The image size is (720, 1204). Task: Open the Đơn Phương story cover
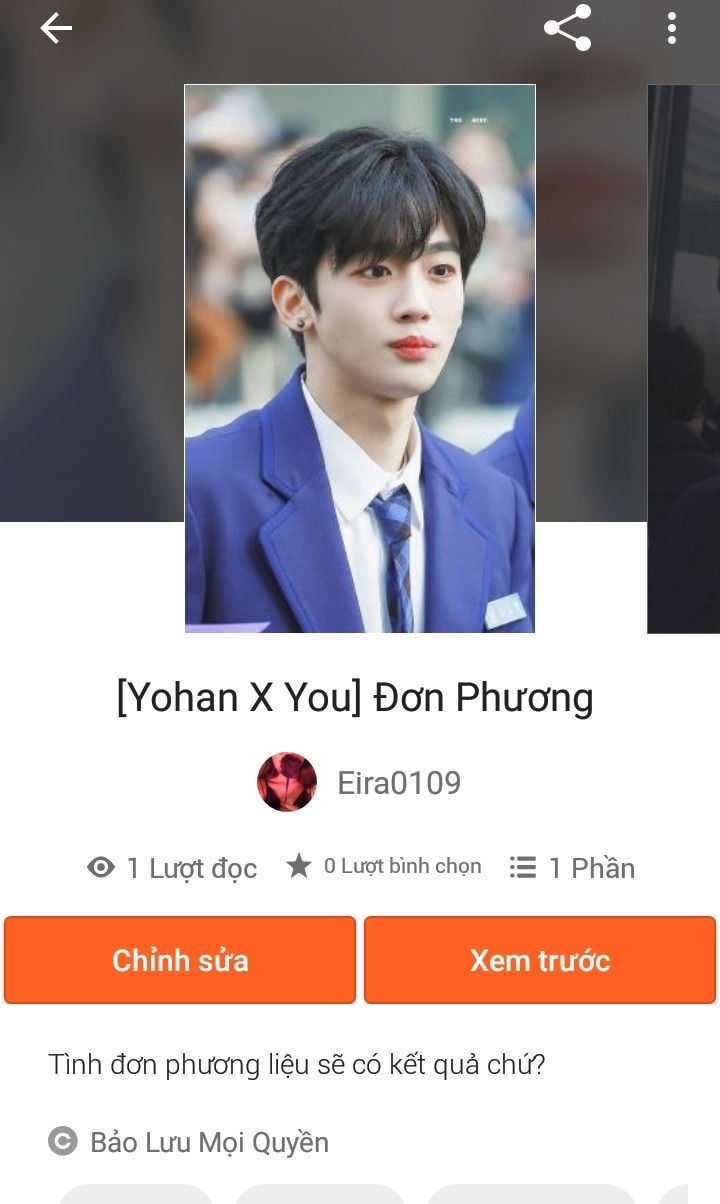pyautogui.click(x=360, y=358)
